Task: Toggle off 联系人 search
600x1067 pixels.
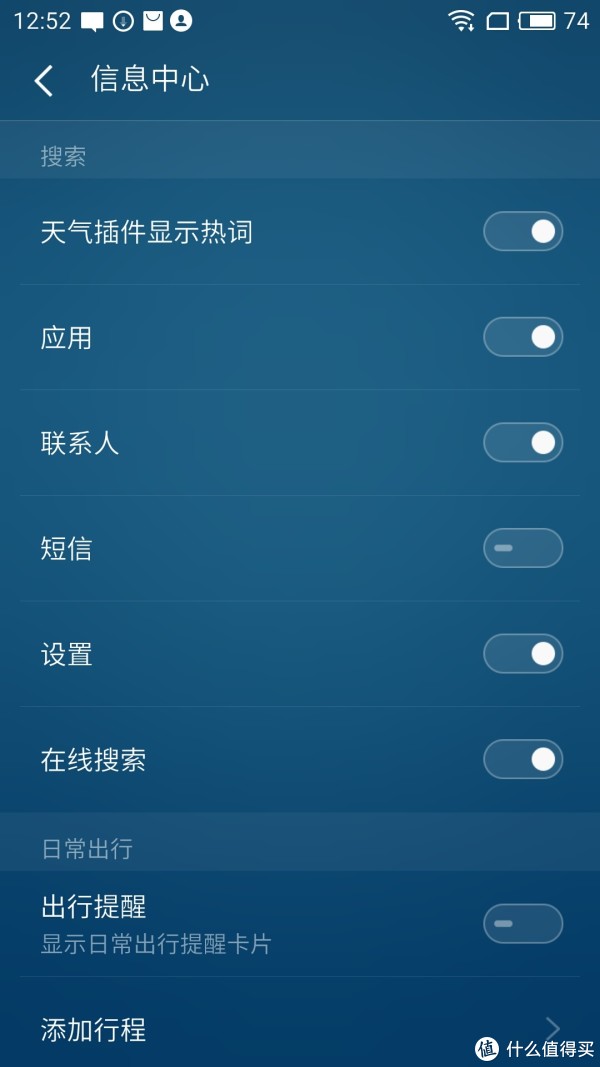Action: coord(523,442)
